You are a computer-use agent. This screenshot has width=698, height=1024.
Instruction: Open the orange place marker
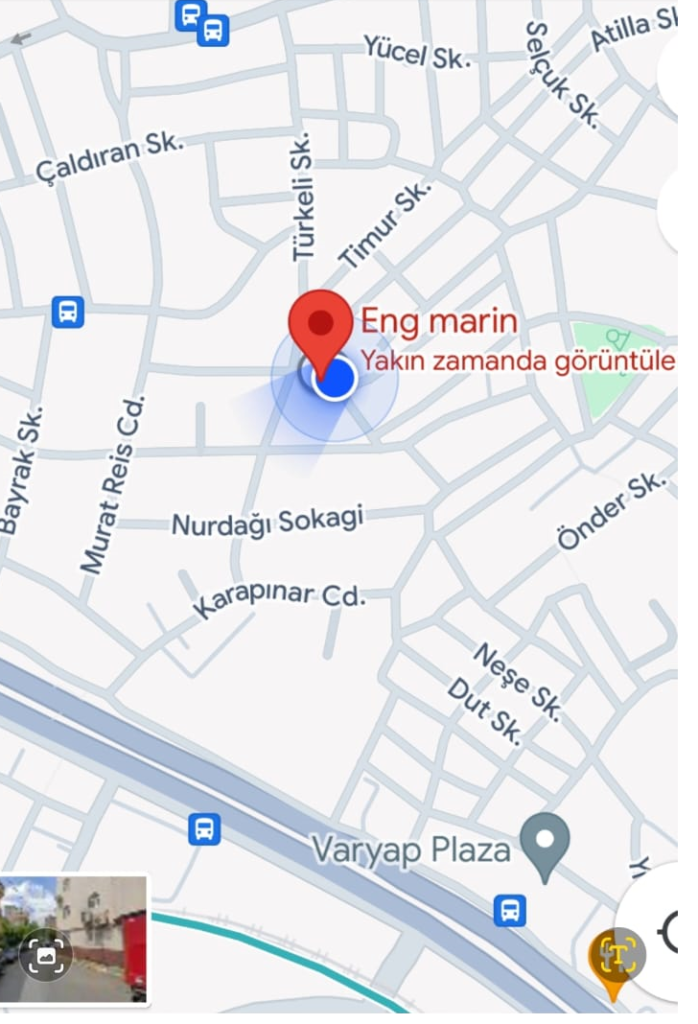[x=615, y=962]
